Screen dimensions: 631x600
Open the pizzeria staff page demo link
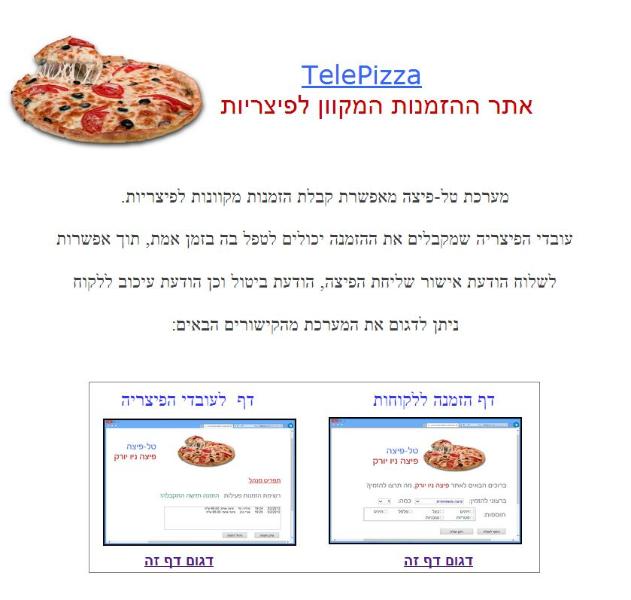pos(178,560)
